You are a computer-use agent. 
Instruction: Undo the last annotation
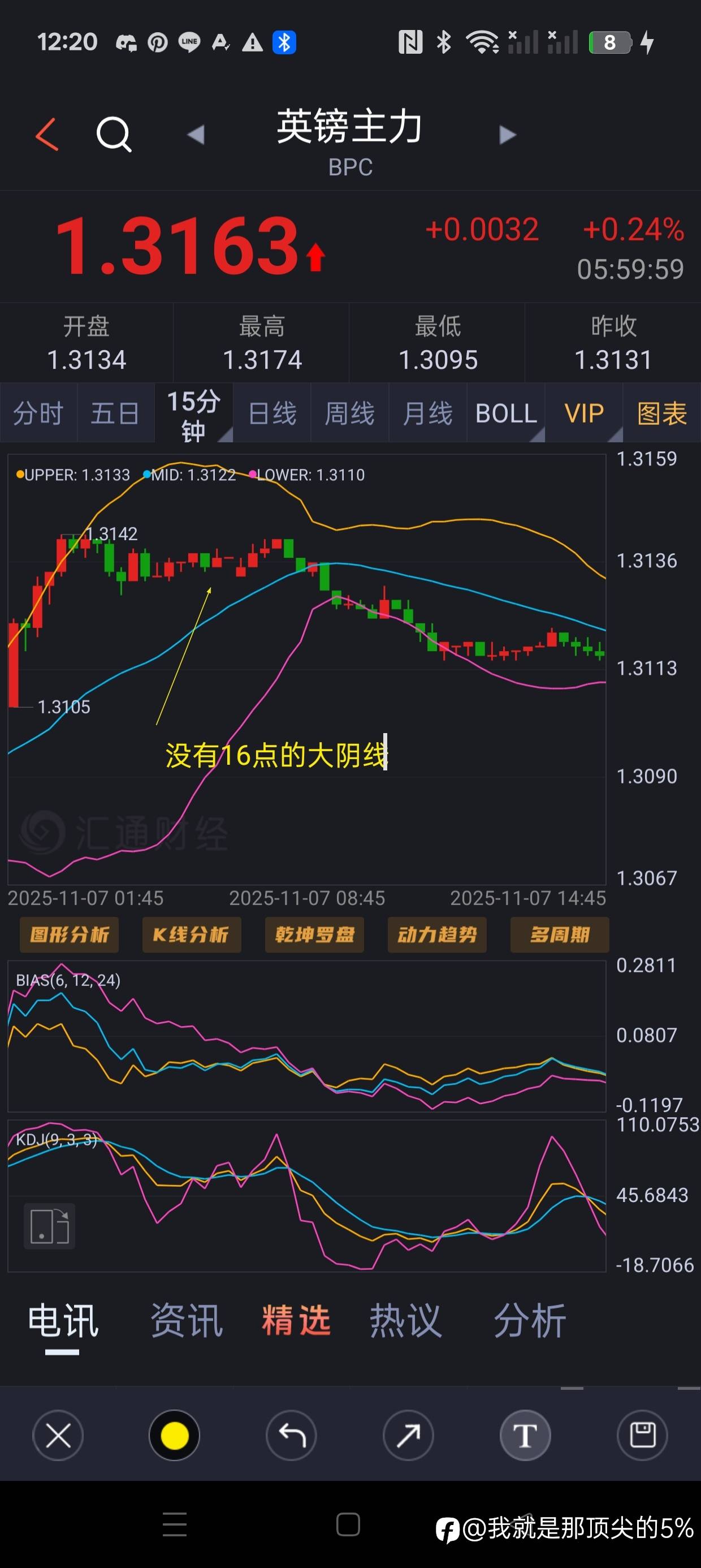(291, 1435)
